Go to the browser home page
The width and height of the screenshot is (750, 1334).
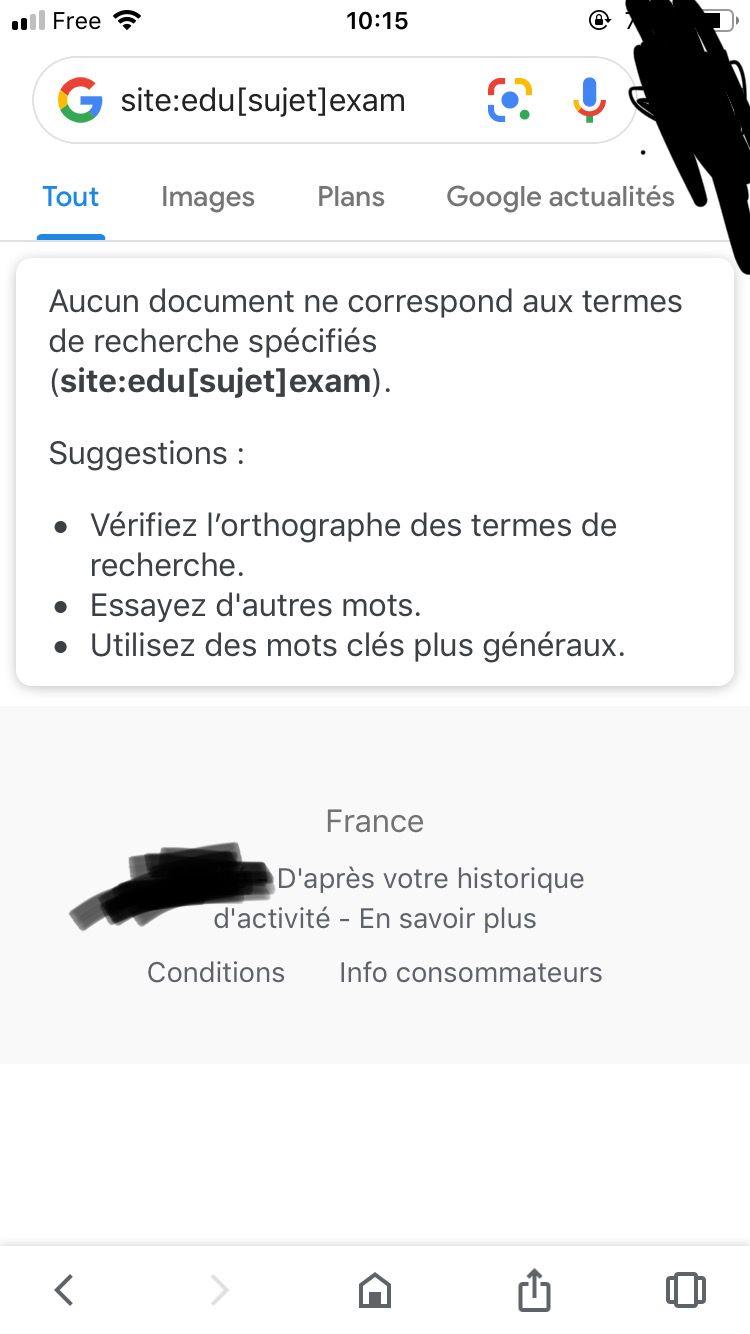pyautogui.click(x=375, y=1290)
